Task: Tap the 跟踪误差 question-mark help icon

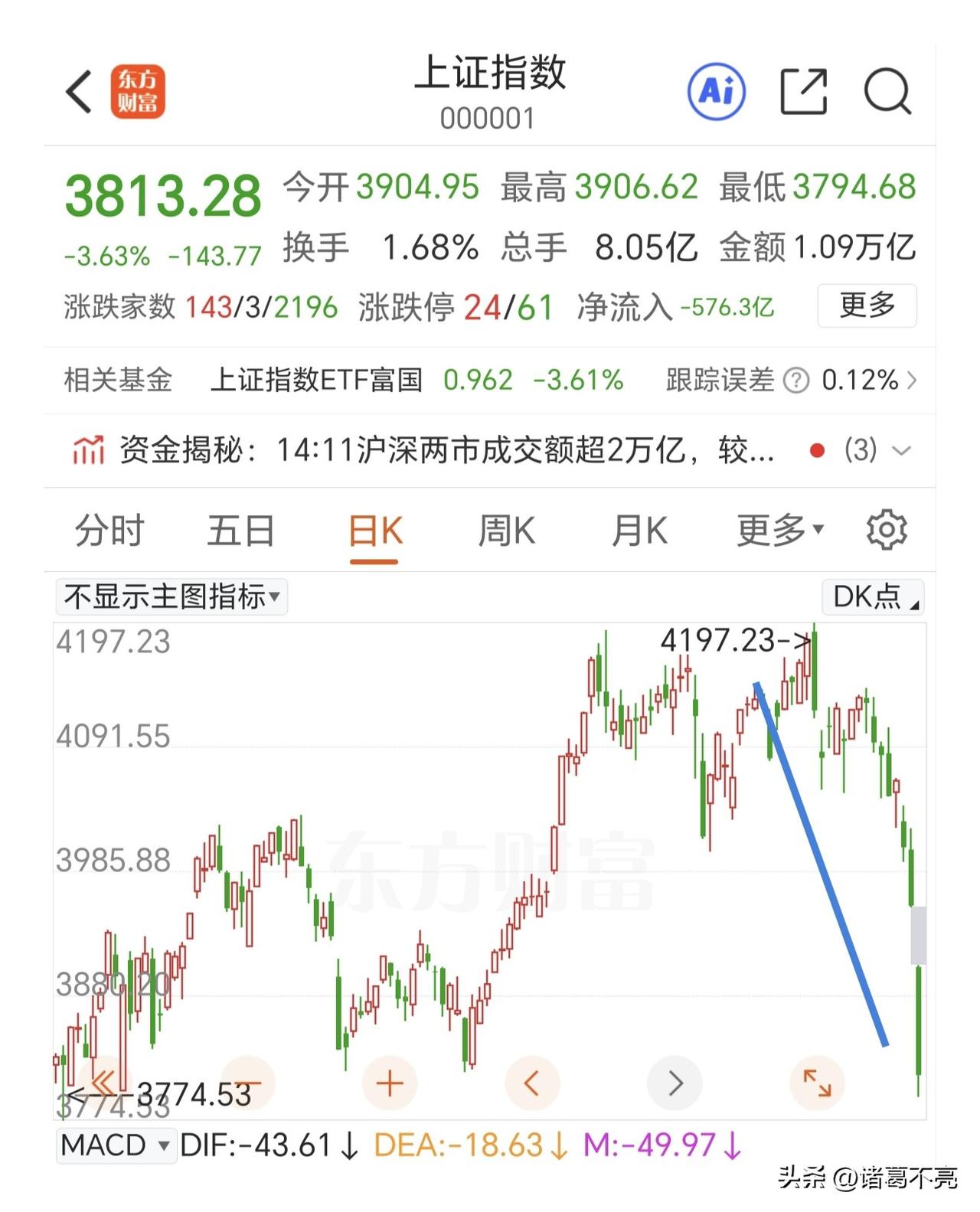Action: pos(796,380)
